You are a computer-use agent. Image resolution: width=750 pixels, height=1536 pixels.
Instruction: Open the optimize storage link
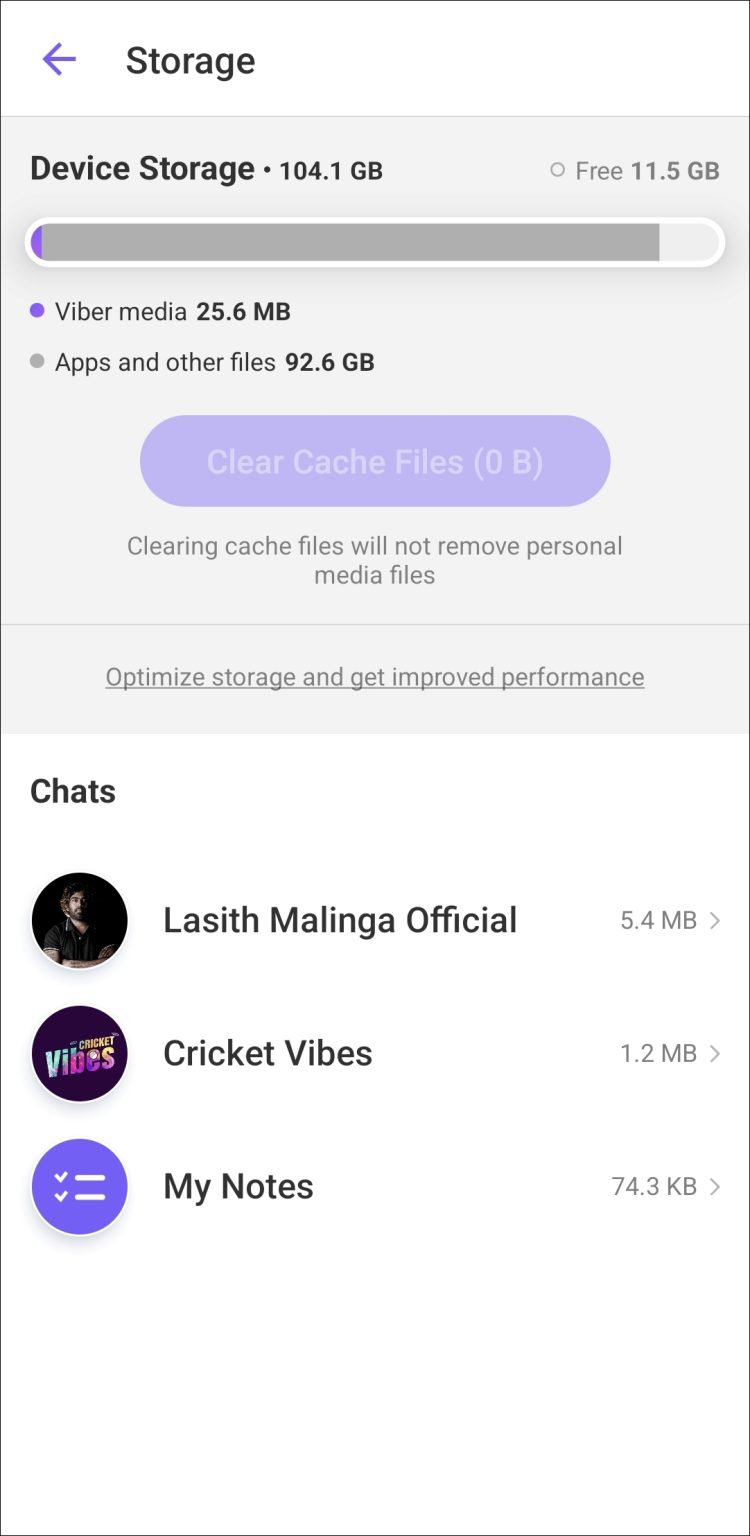(x=375, y=677)
